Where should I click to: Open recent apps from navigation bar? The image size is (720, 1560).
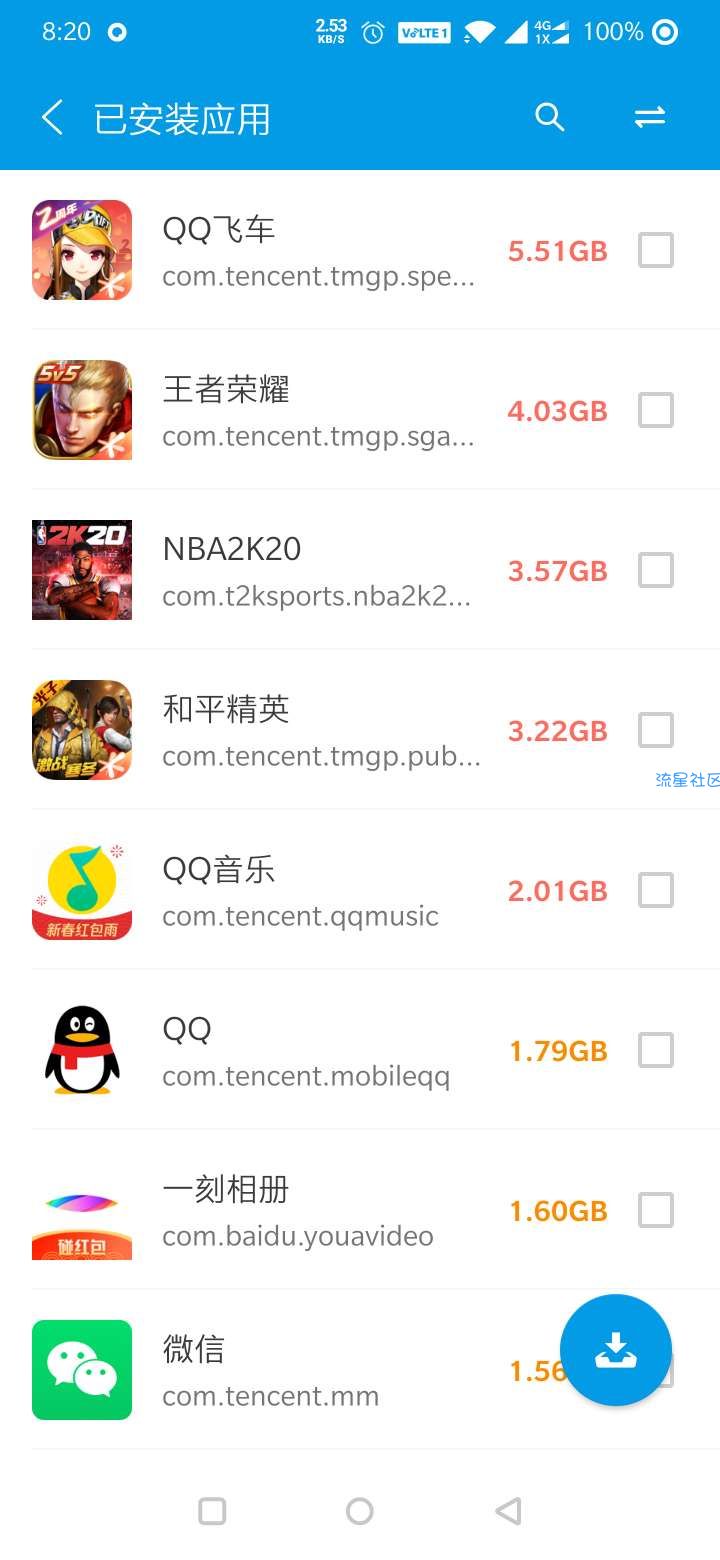coord(212,1511)
